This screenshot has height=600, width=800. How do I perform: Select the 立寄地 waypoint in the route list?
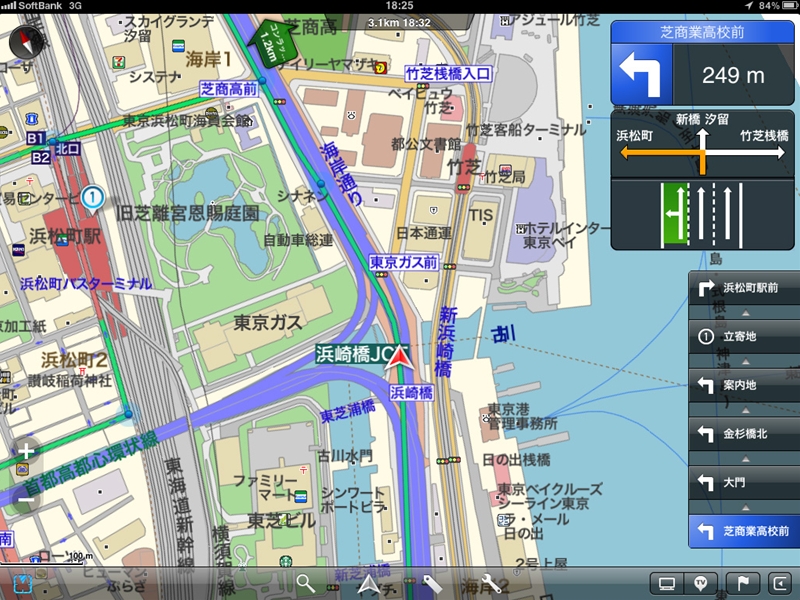743,336
